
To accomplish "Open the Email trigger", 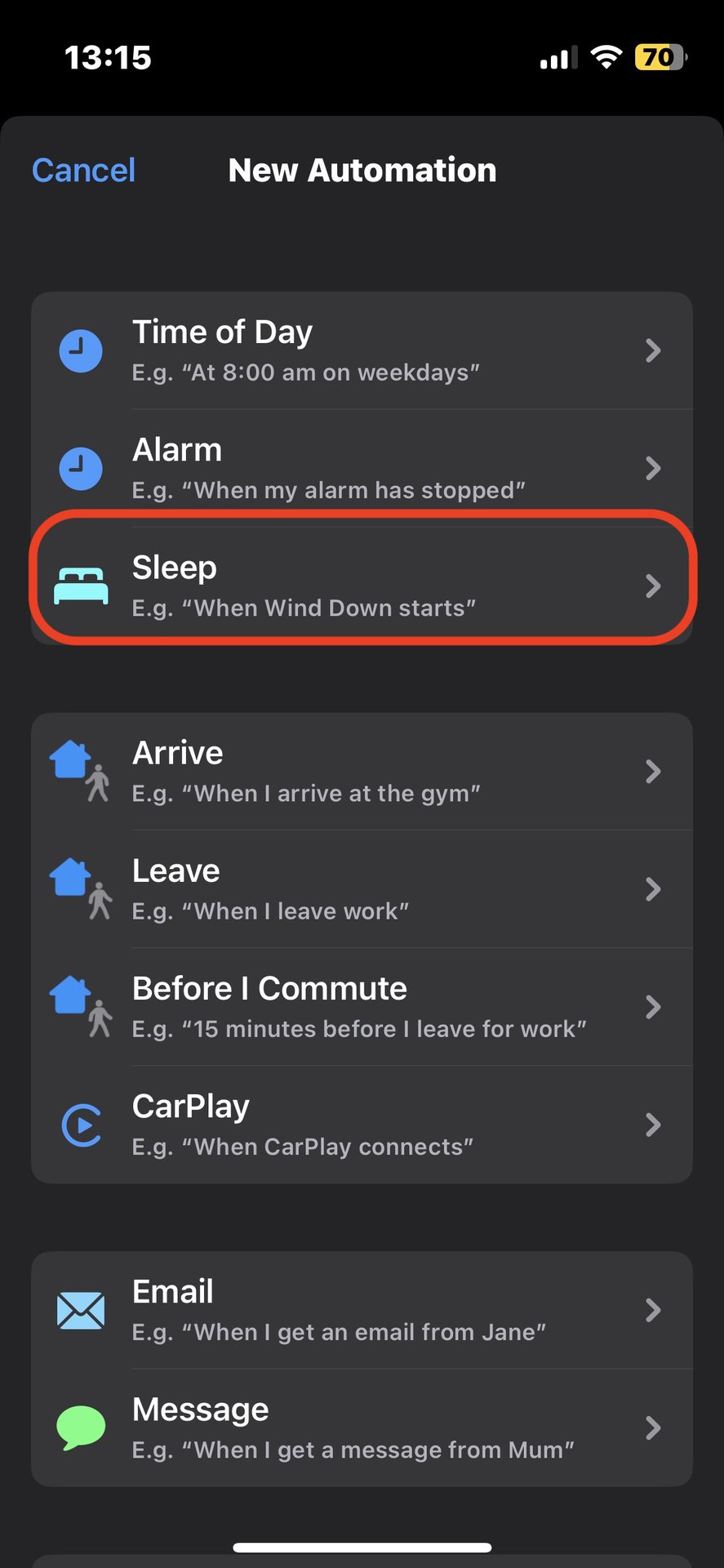I will [x=362, y=1310].
